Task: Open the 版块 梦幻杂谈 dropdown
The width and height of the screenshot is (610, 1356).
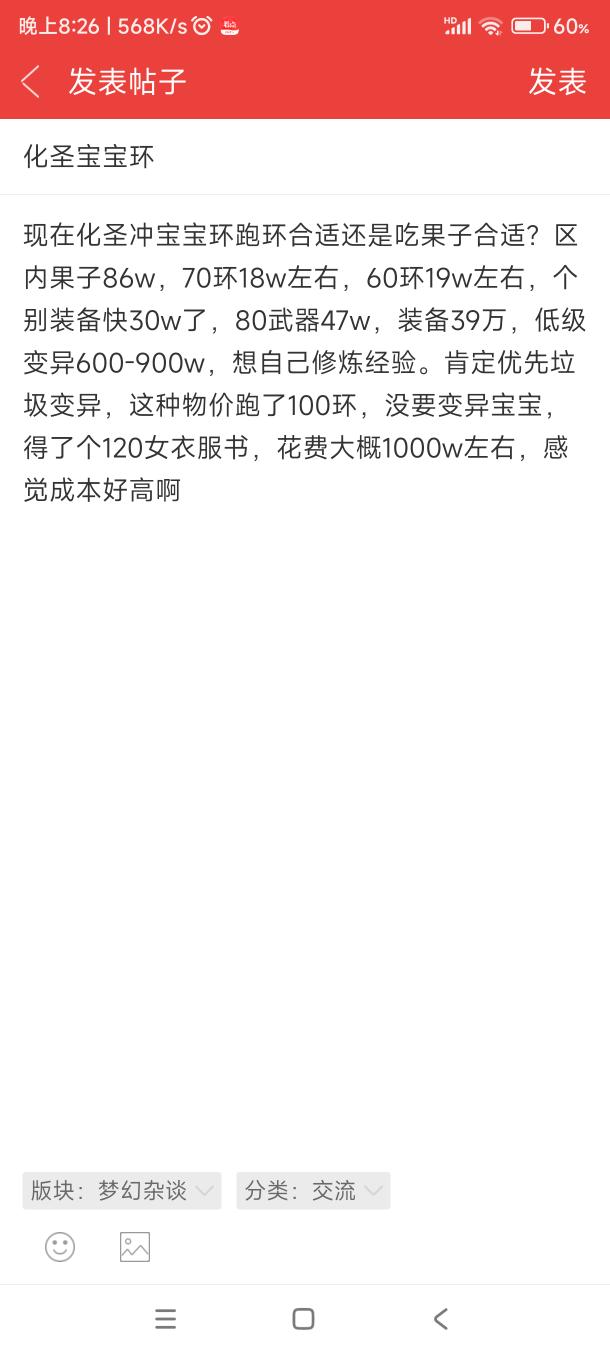Action: pos(122,1191)
